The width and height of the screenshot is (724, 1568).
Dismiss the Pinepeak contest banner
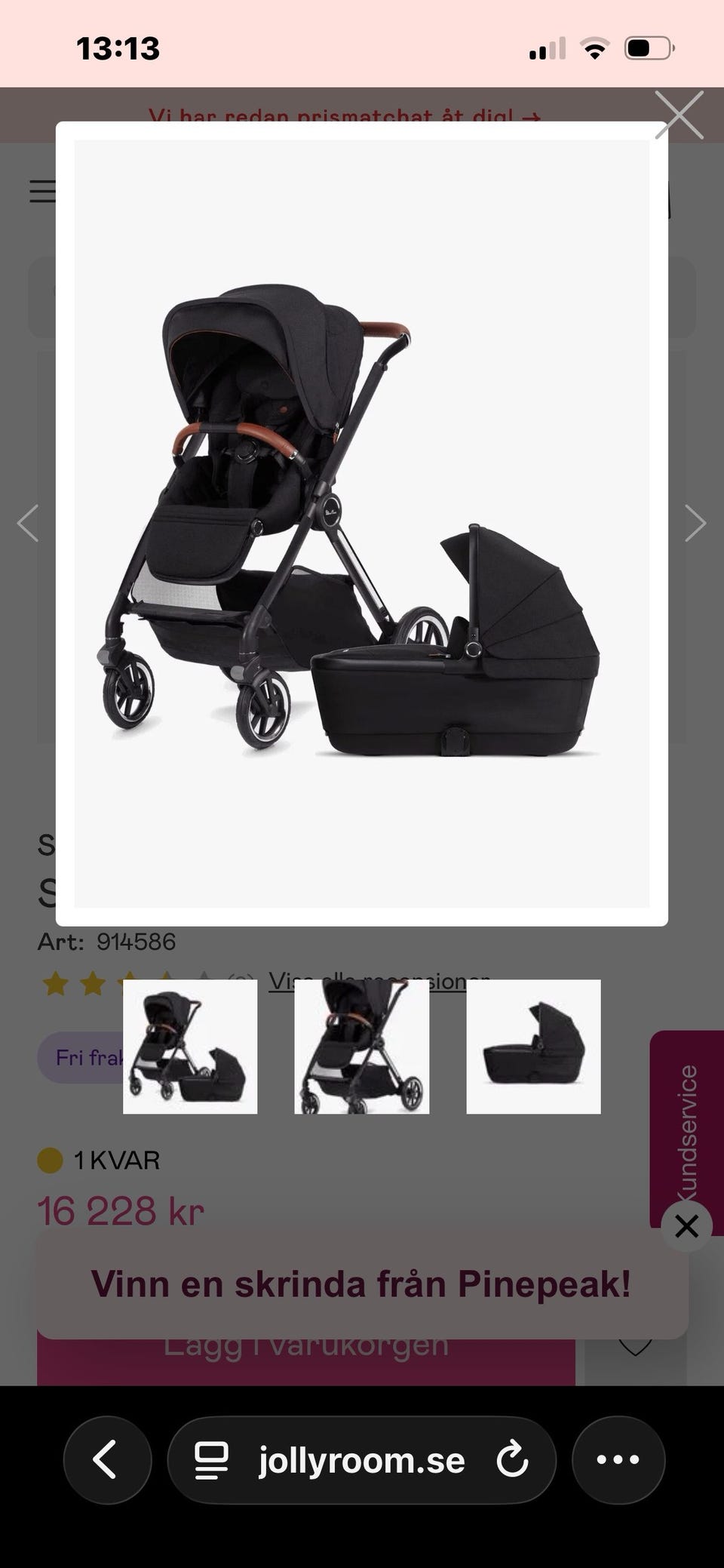pyautogui.click(x=686, y=1226)
